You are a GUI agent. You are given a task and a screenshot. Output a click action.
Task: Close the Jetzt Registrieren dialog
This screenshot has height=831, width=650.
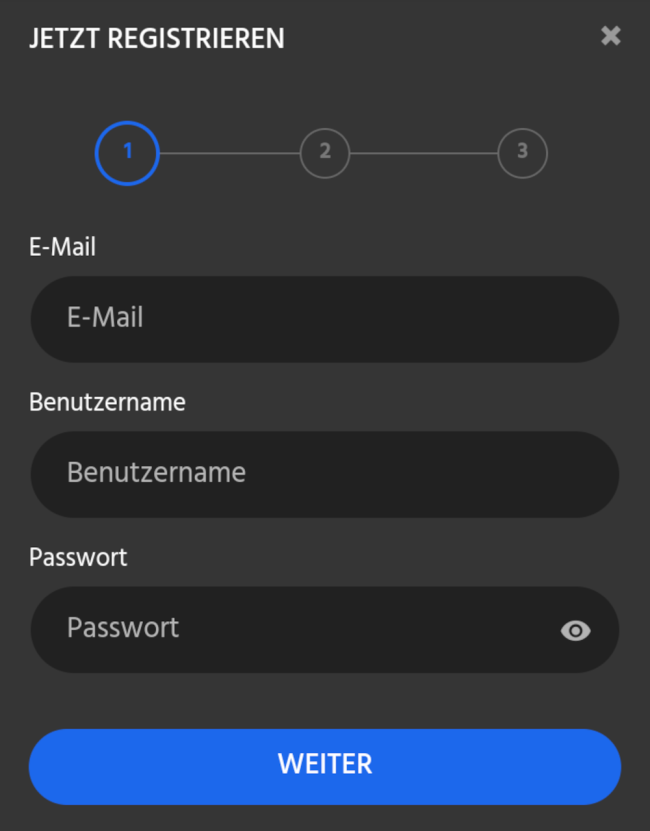pyautogui.click(x=610, y=36)
